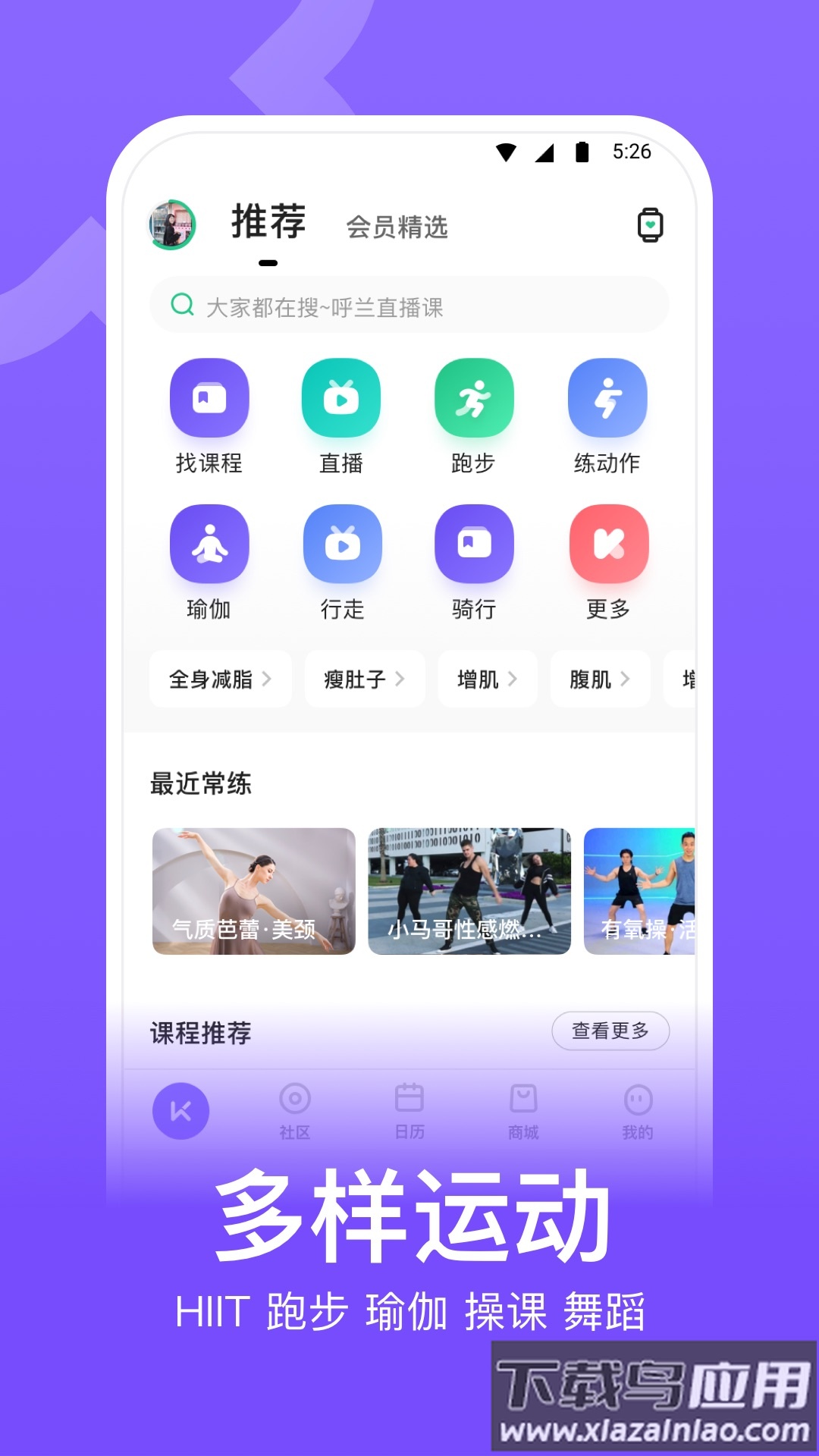The image size is (819, 1456).
Task: Select the 行走 walking icon
Action: coord(341,544)
